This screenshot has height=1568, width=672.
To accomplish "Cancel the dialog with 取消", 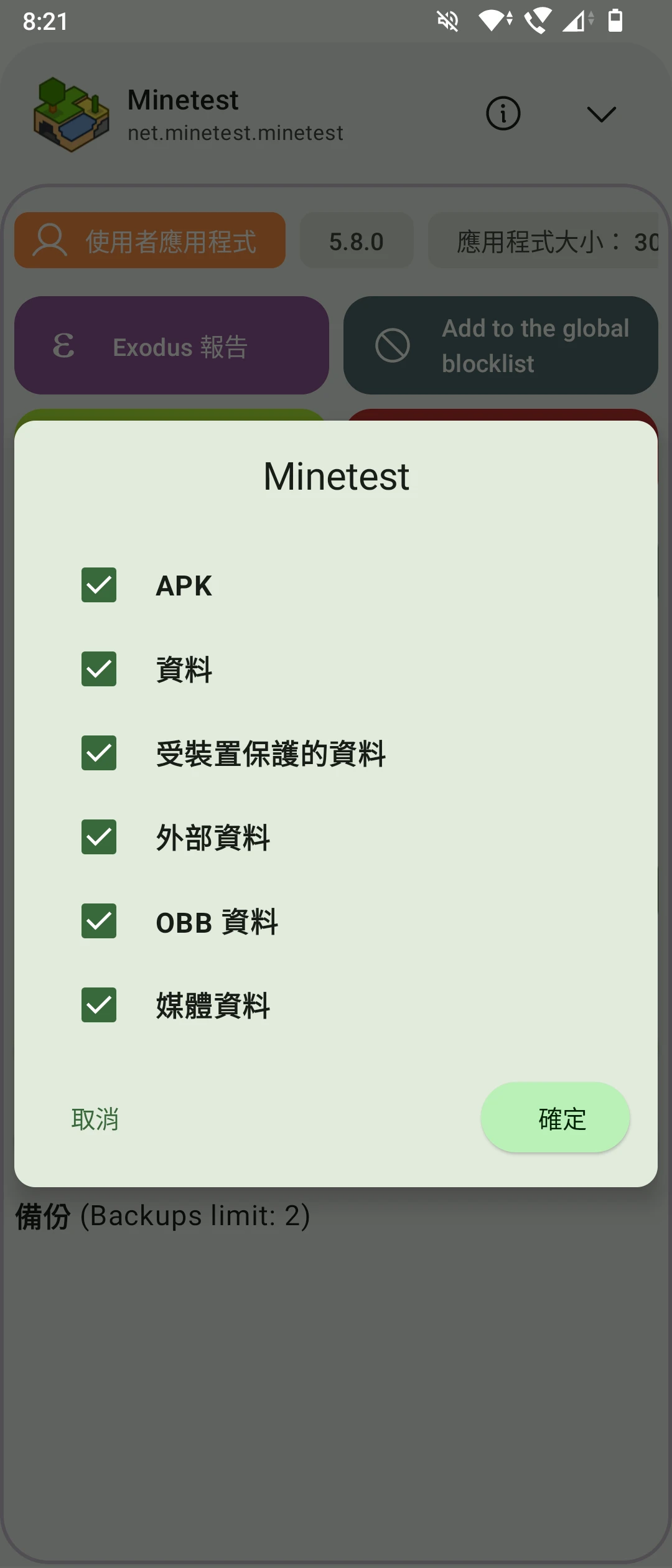I will tap(95, 1119).
